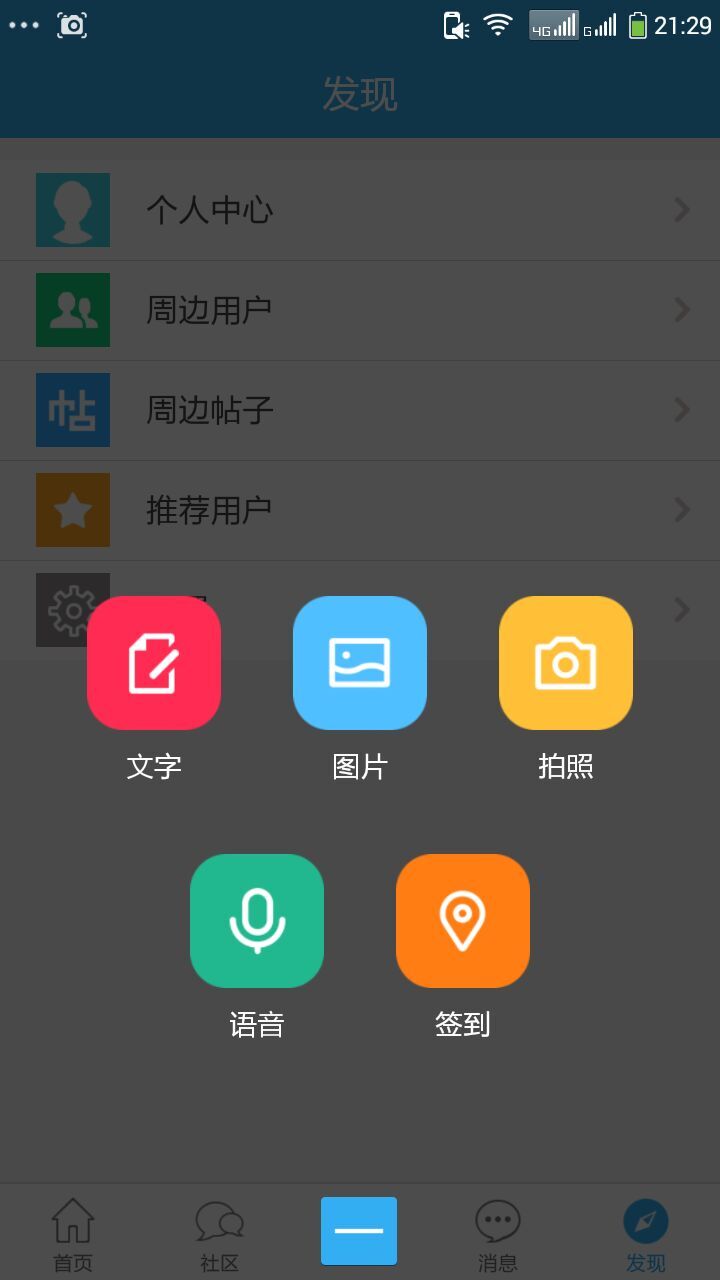Start a 语音 voice post
This screenshot has width=720, height=1280.
click(x=257, y=920)
